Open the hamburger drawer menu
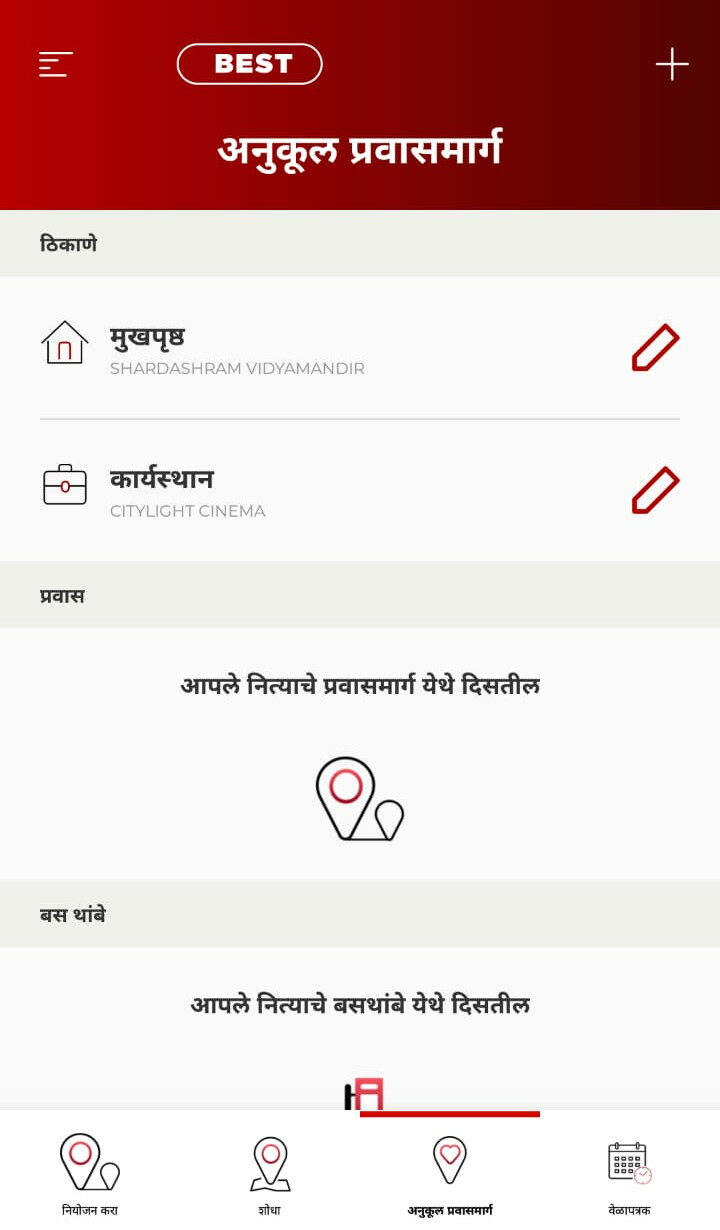720x1230 pixels. click(56, 64)
